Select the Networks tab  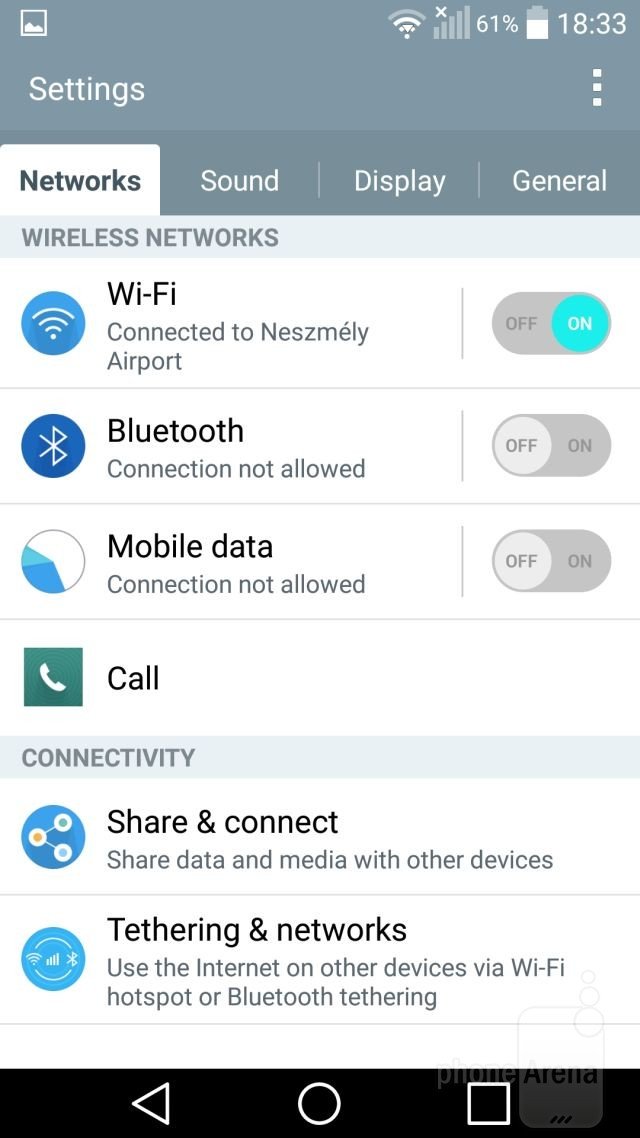[x=80, y=181]
